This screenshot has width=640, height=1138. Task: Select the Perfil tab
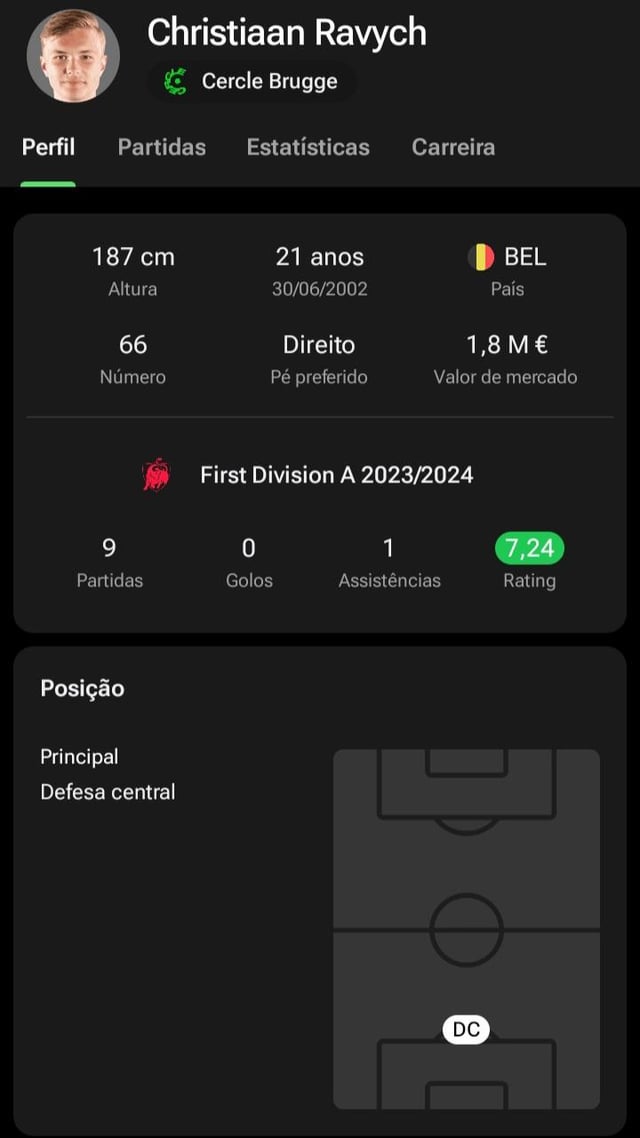[x=48, y=147]
